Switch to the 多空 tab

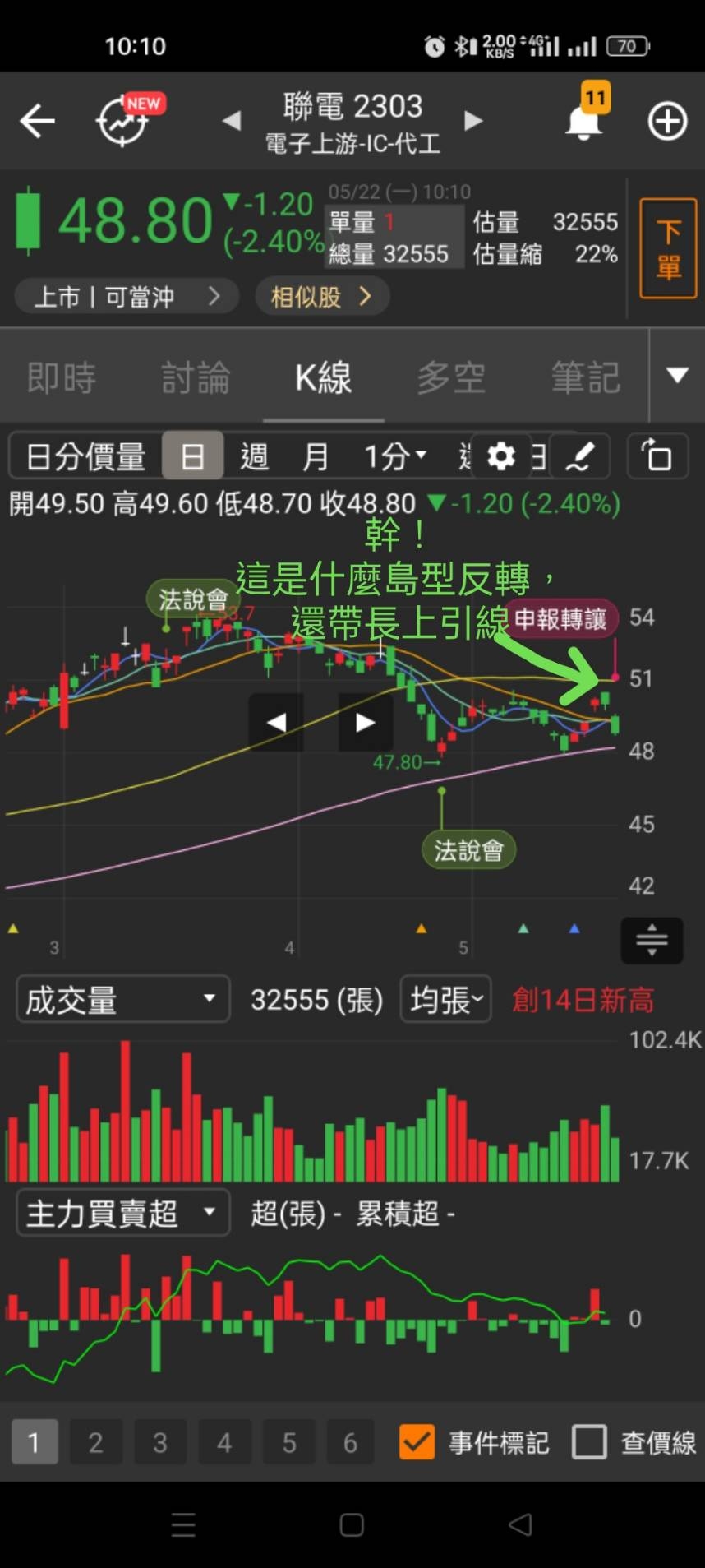pyautogui.click(x=450, y=377)
